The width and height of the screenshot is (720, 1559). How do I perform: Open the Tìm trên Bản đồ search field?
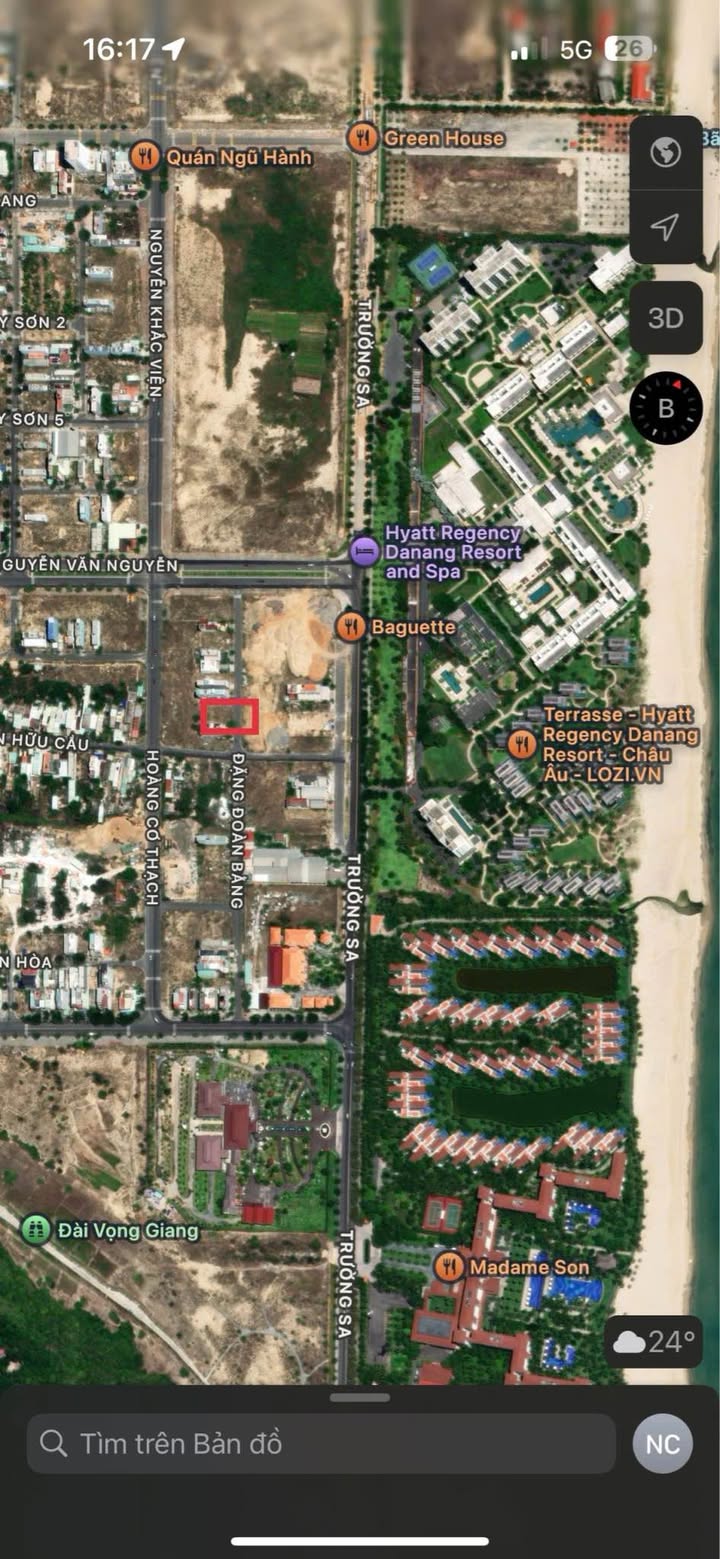pos(321,1443)
